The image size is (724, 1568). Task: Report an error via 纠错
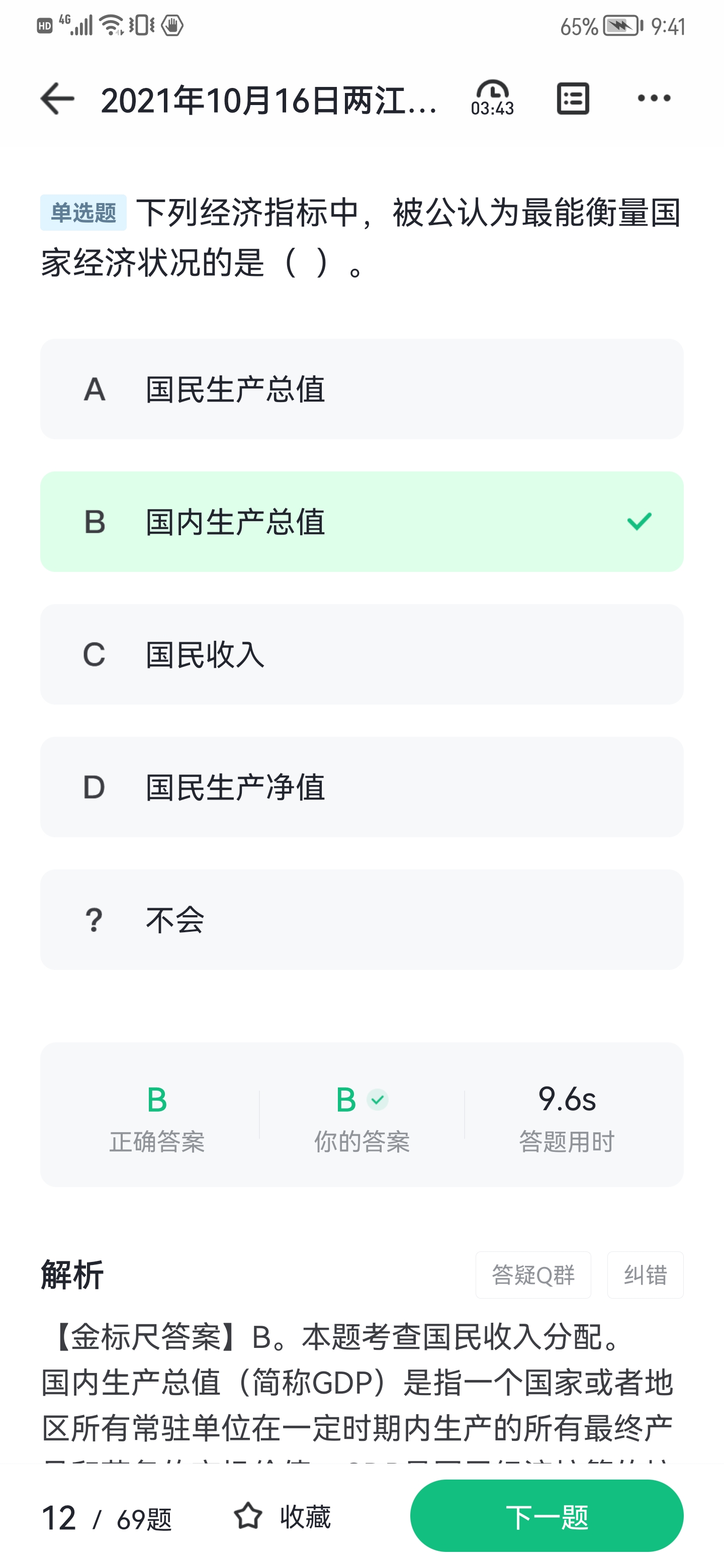point(646,1275)
